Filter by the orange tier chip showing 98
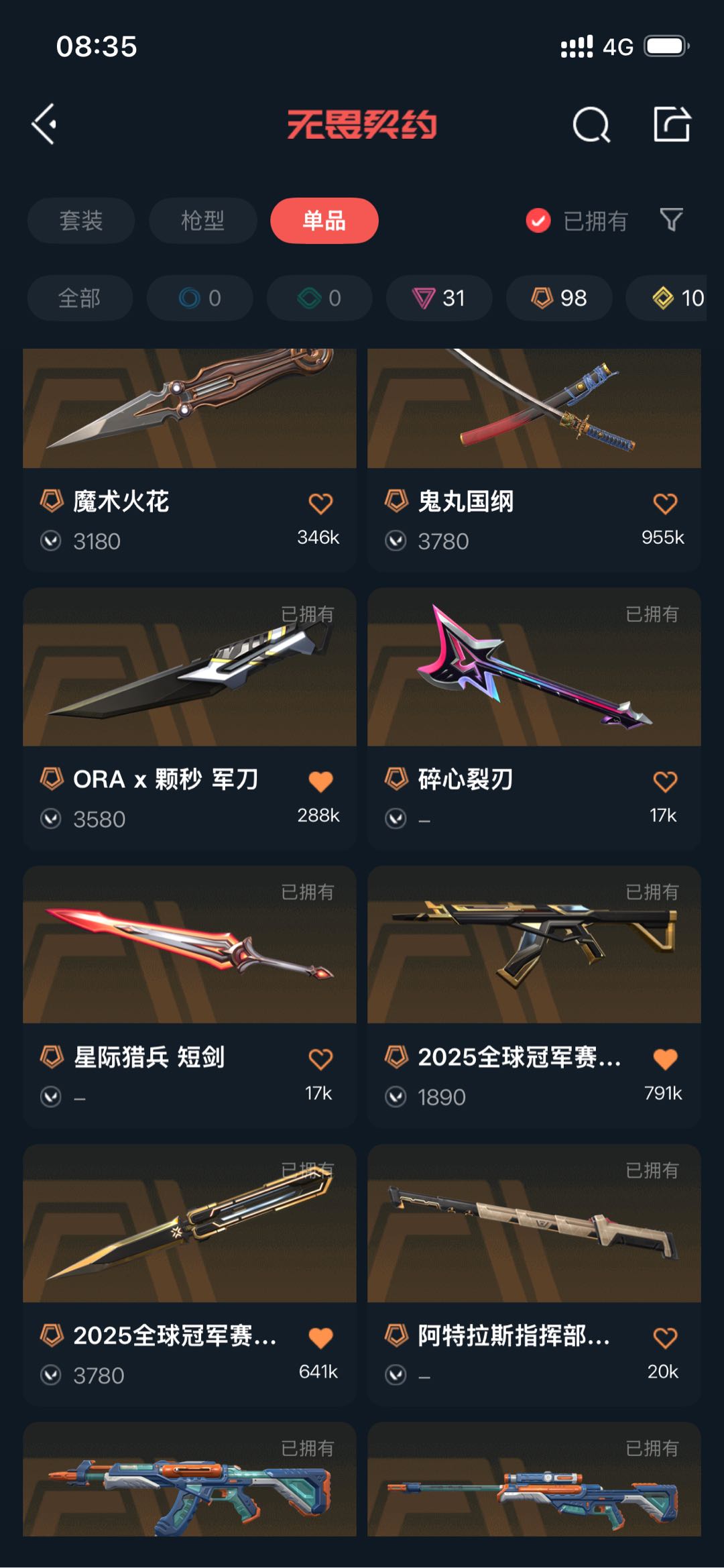The width and height of the screenshot is (724, 1568). point(559,298)
